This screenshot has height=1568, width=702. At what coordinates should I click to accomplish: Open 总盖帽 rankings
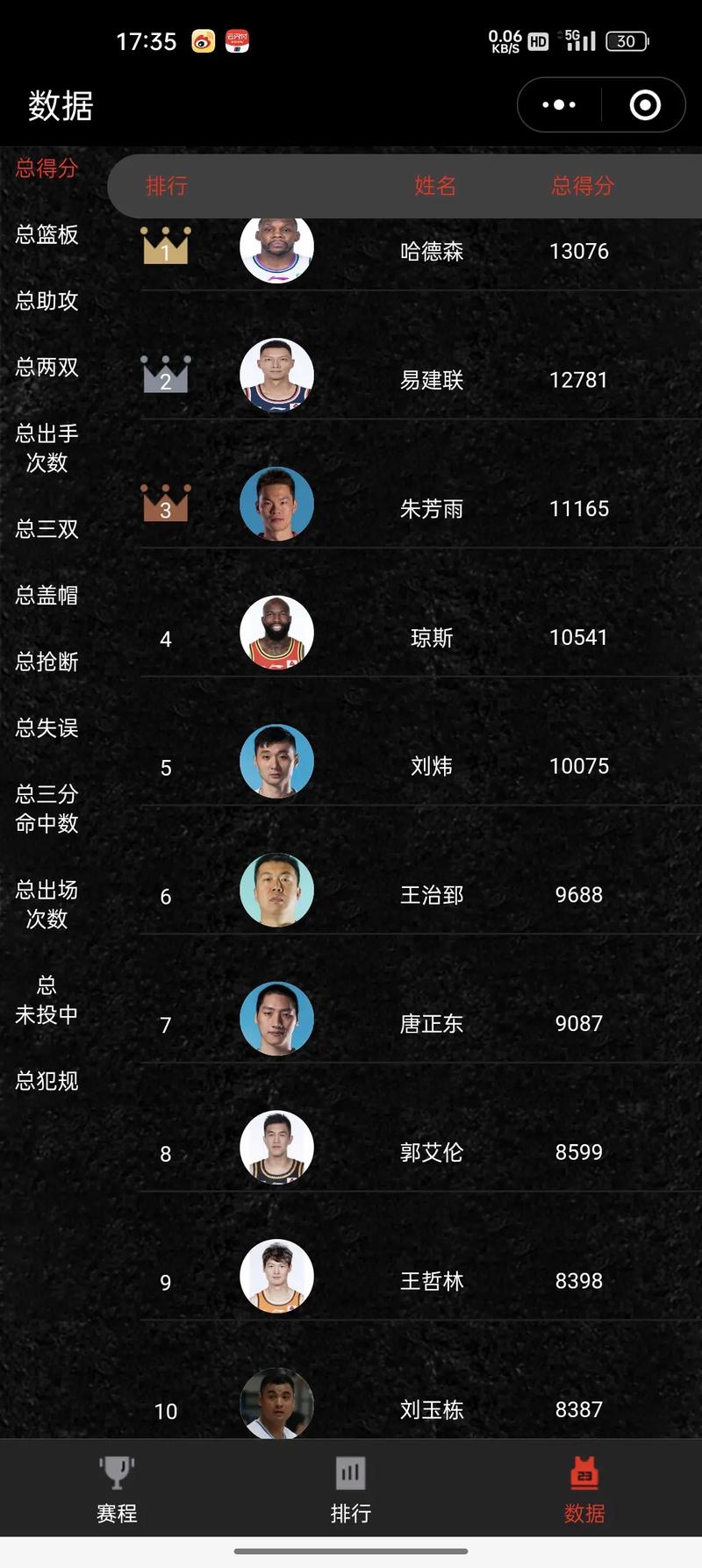coord(47,595)
